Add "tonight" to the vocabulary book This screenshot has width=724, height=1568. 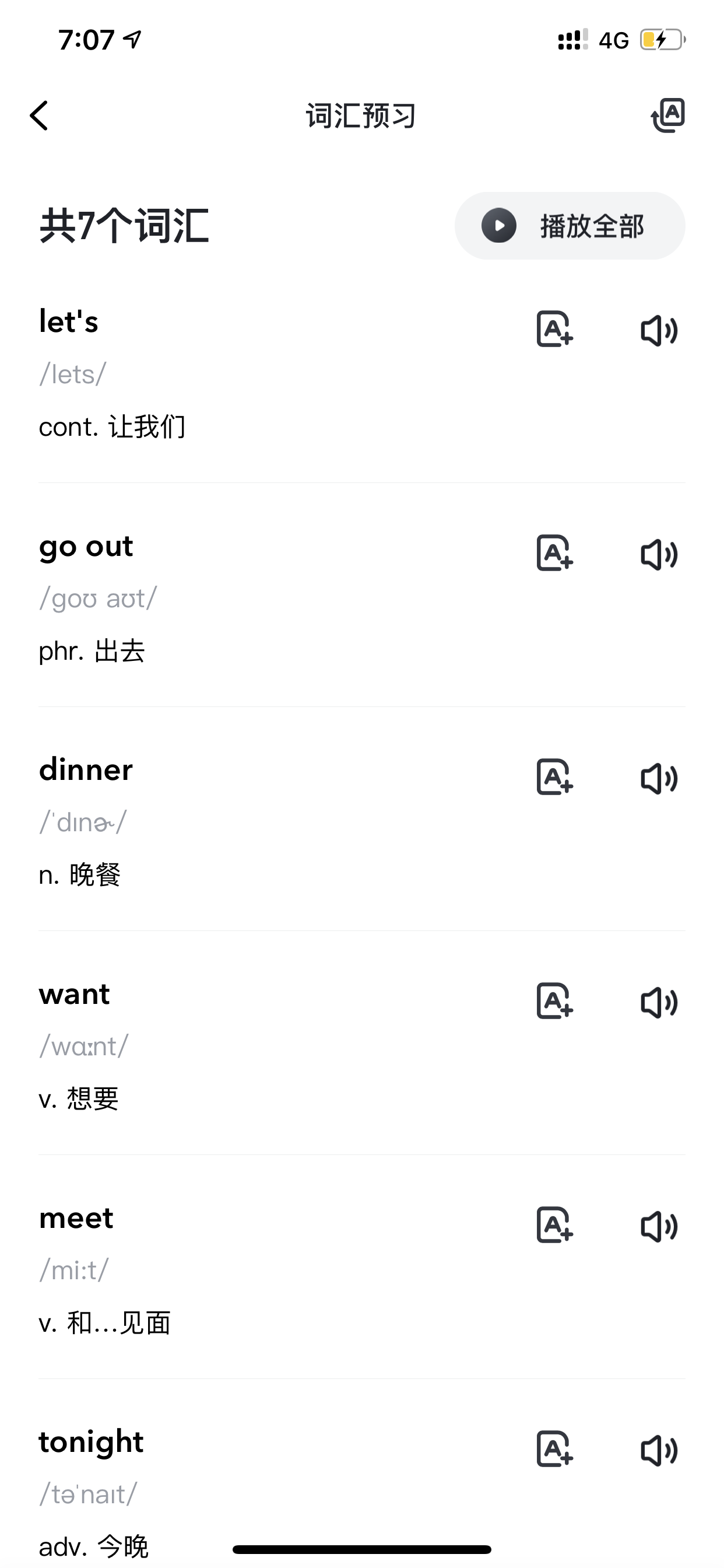pyautogui.click(x=554, y=1450)
